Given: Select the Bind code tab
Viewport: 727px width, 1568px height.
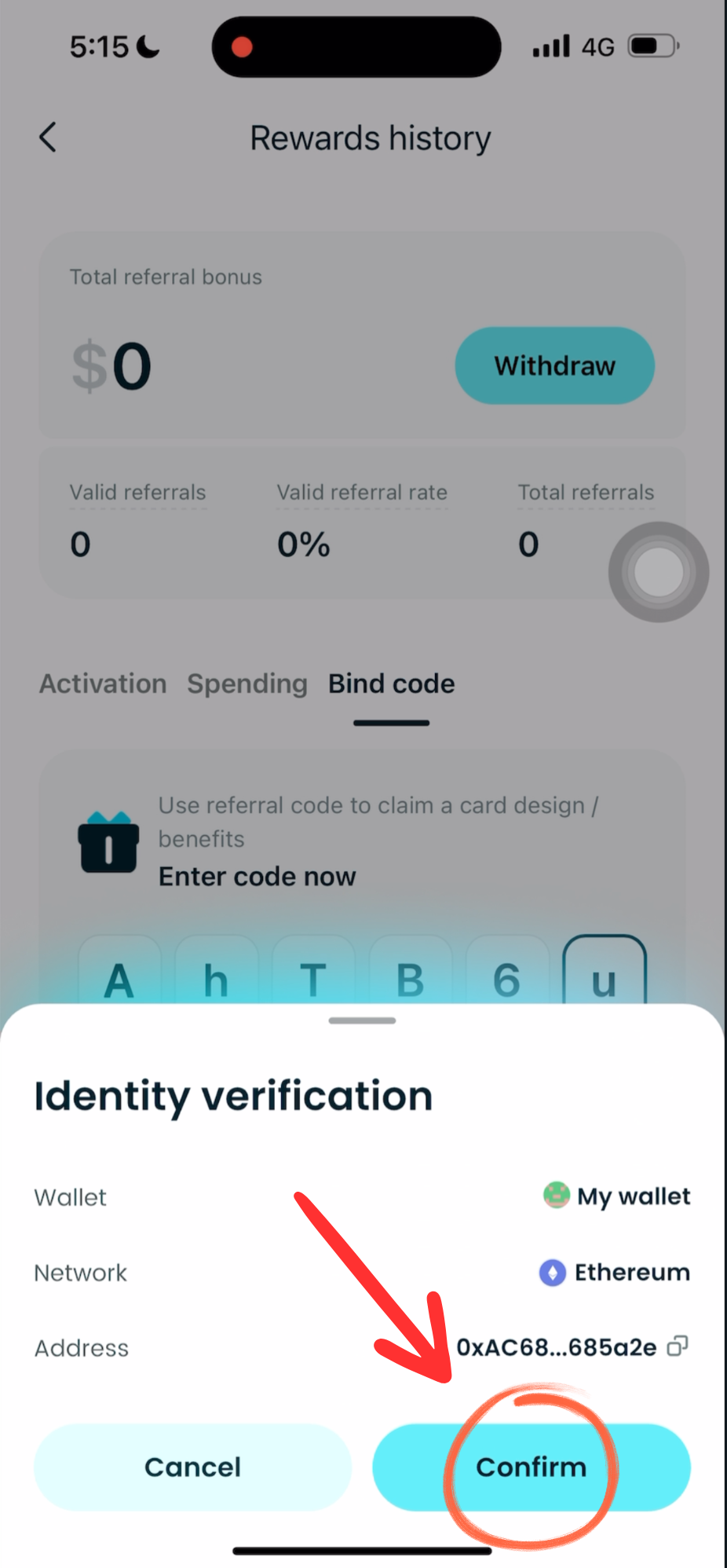Looking at the screenshot, I should click(391, 684).
